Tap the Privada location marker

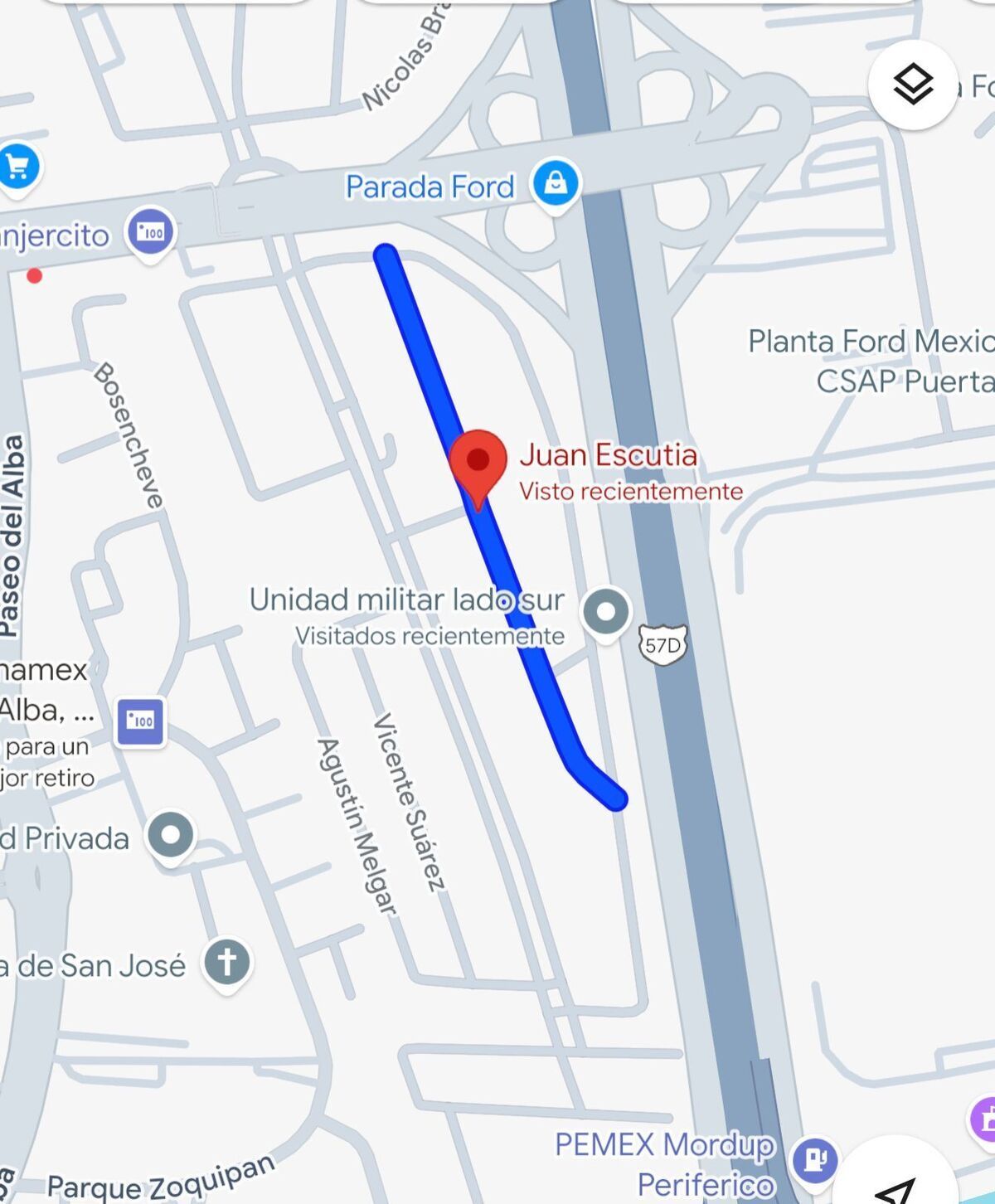click(171, 836)
